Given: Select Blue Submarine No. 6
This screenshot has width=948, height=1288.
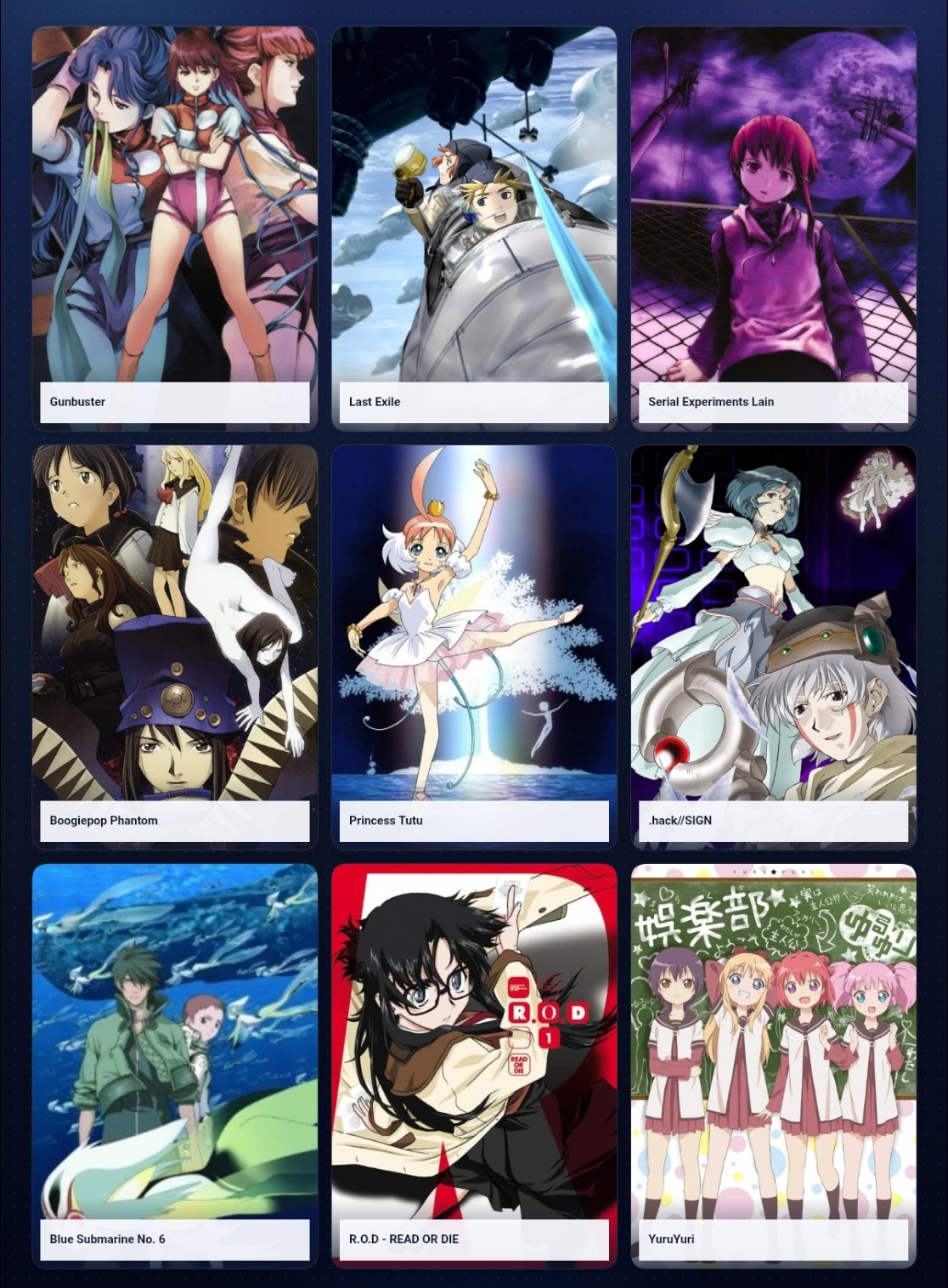Looking at the screenshot, I should (x=175, y=1066).
